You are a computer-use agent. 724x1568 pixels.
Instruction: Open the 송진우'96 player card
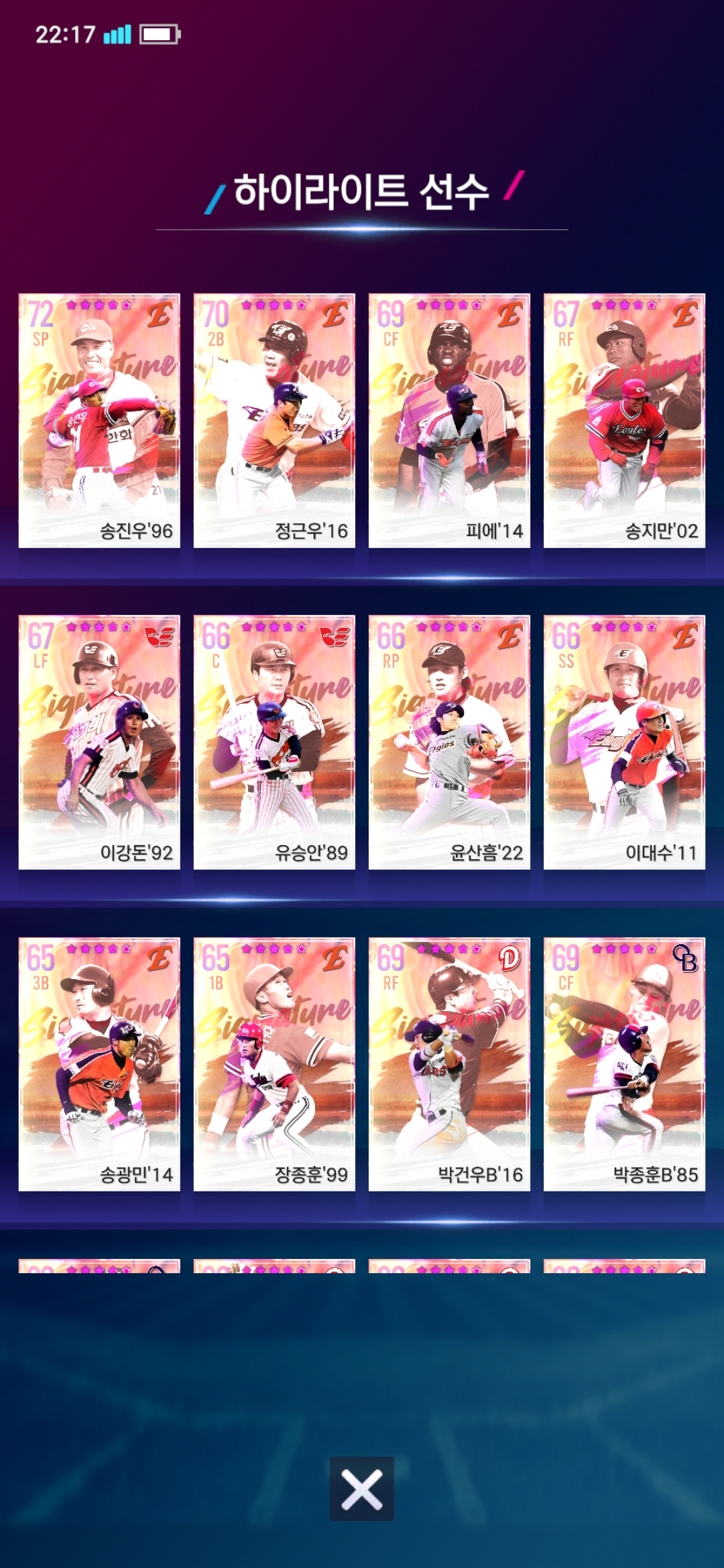(x=99, y=421)
